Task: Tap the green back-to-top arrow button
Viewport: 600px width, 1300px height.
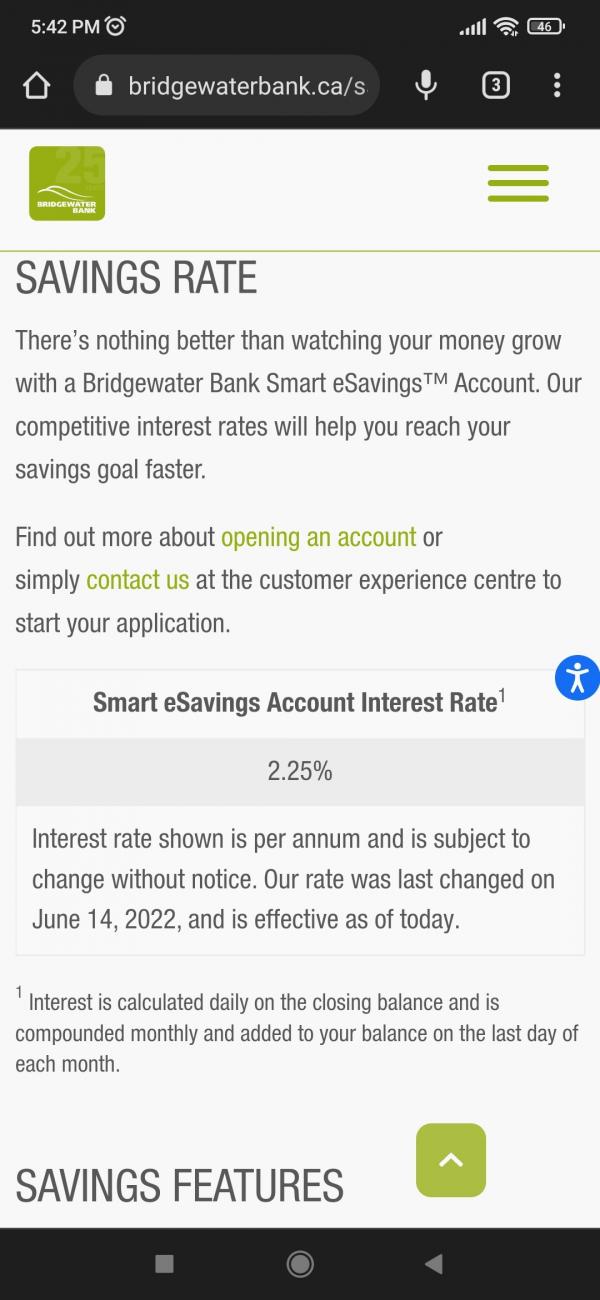Action: [x=451, y=1160]
